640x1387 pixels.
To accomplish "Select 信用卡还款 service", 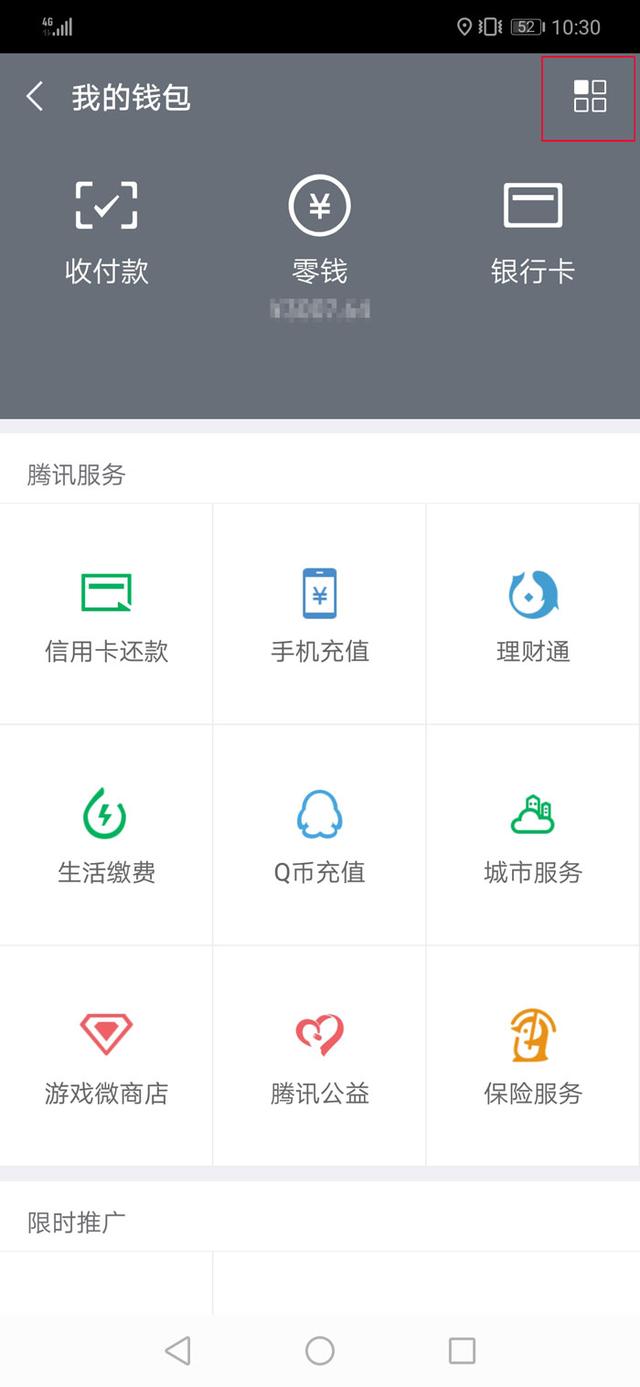I will tap(106, 614).
